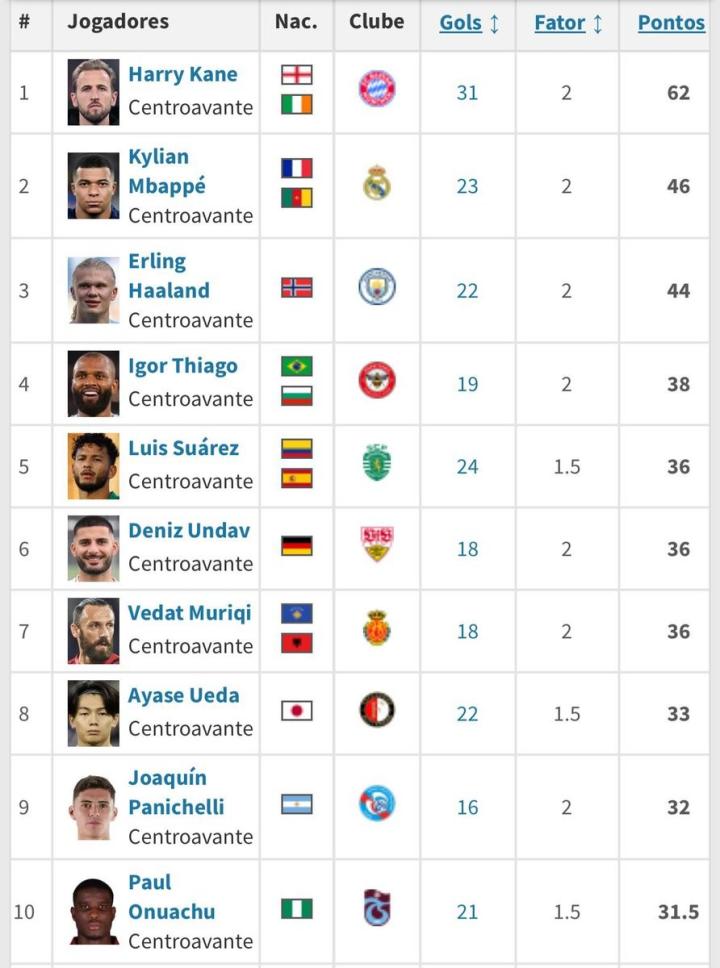Open Luis Suárez's profile link
The height and width of the screenshot is (968, 720).
point(184,448)
